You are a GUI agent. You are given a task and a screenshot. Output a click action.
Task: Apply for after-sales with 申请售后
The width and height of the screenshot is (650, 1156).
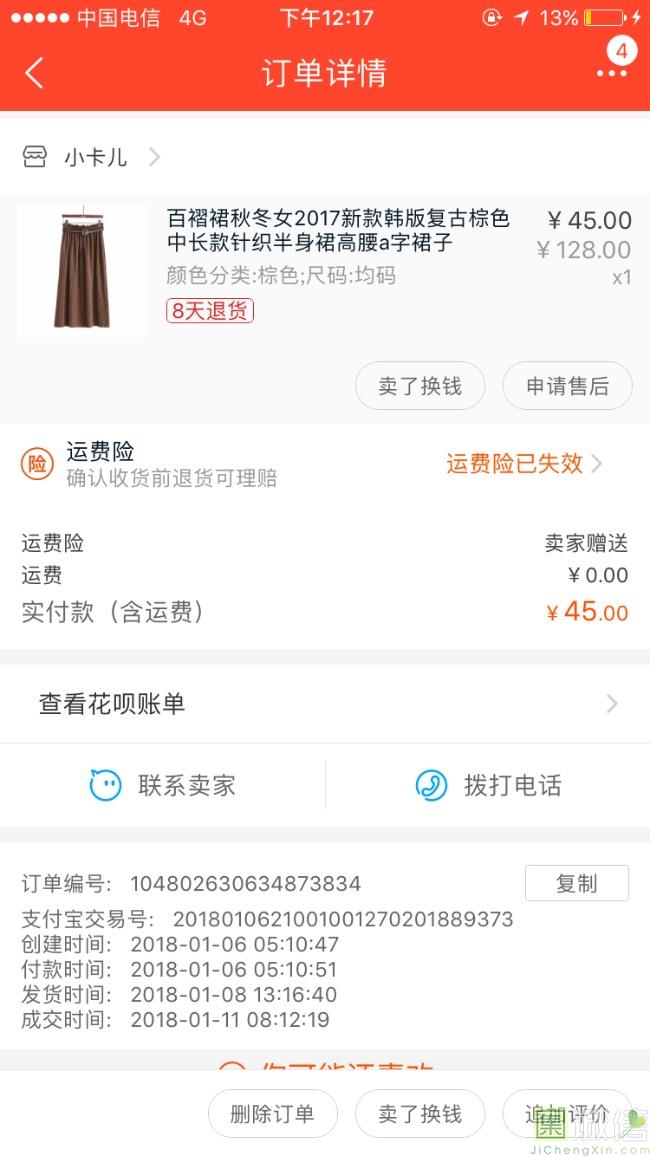567,386
